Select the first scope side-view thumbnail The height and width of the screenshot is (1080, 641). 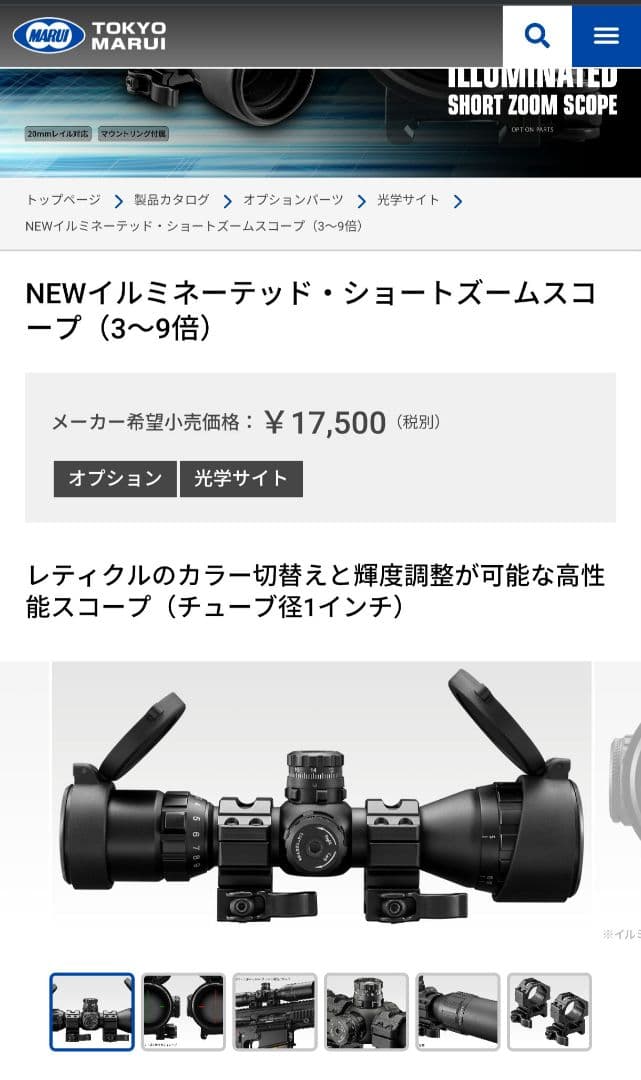pyautogui.click(x=92, y=1011)
